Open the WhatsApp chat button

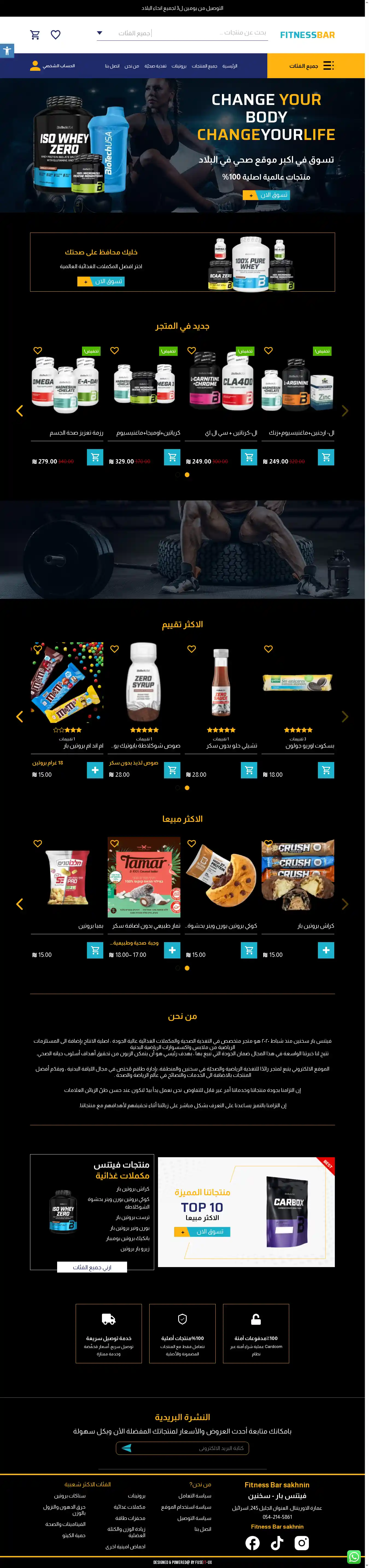[354, 1557]
